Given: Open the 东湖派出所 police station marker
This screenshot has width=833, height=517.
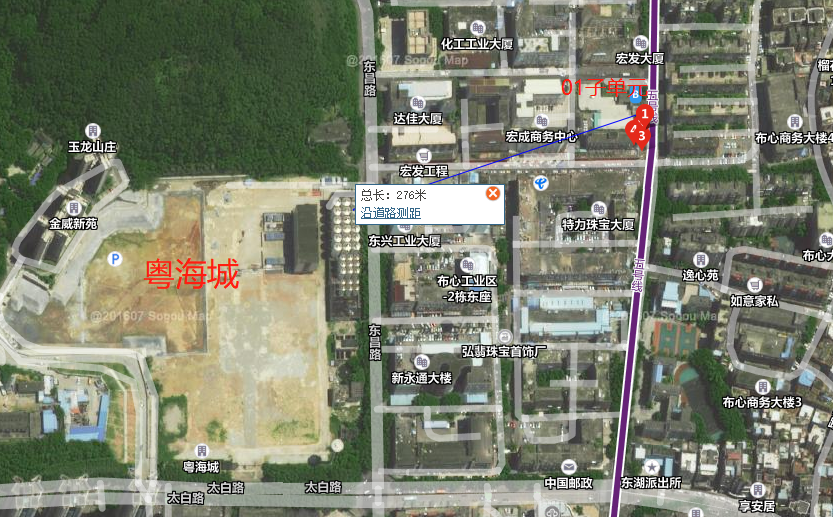Looking at the screenshot, I should [x=653, y=466].
